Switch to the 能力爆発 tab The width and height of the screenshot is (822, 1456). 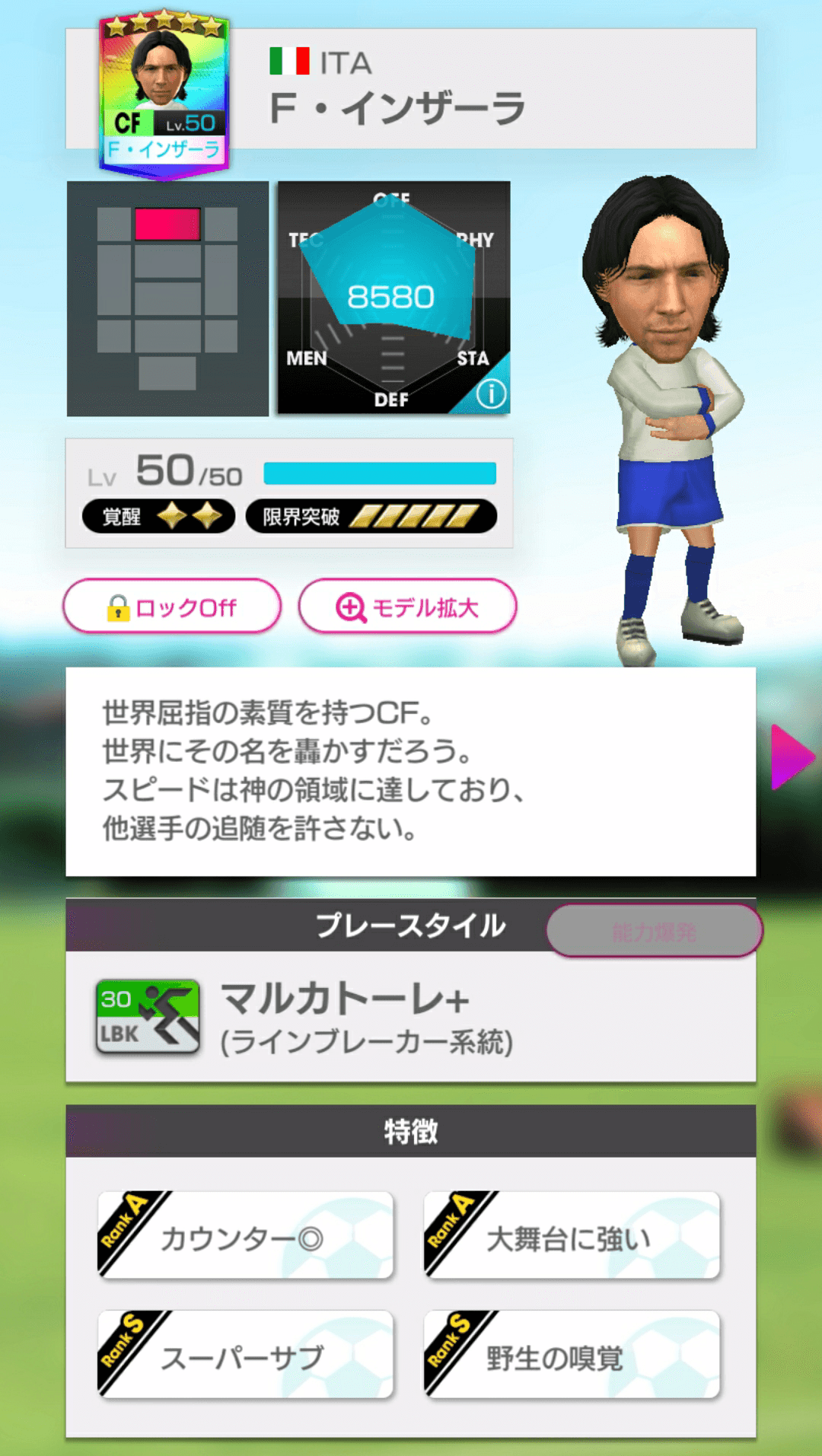tap(653, 929)
